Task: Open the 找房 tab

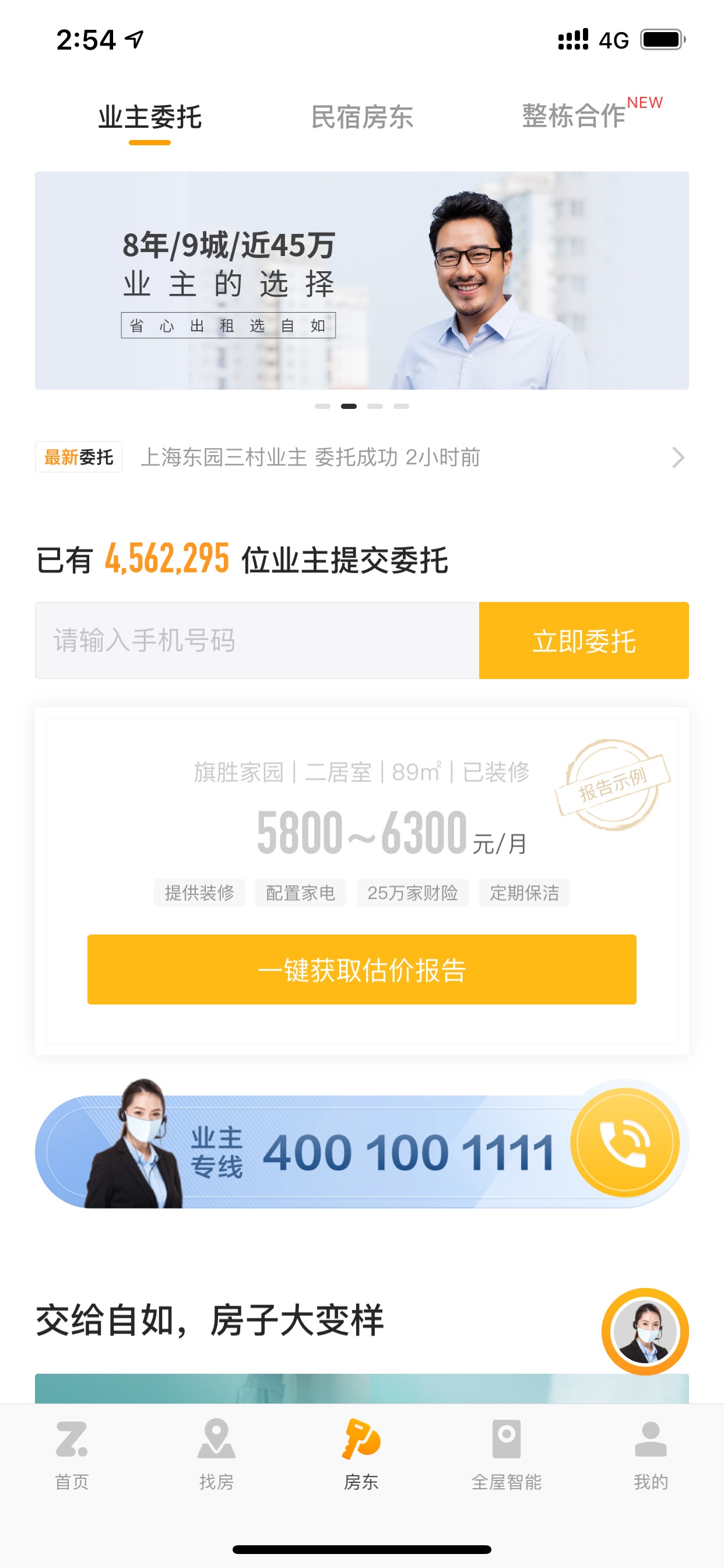Action: pos(217,1455)
